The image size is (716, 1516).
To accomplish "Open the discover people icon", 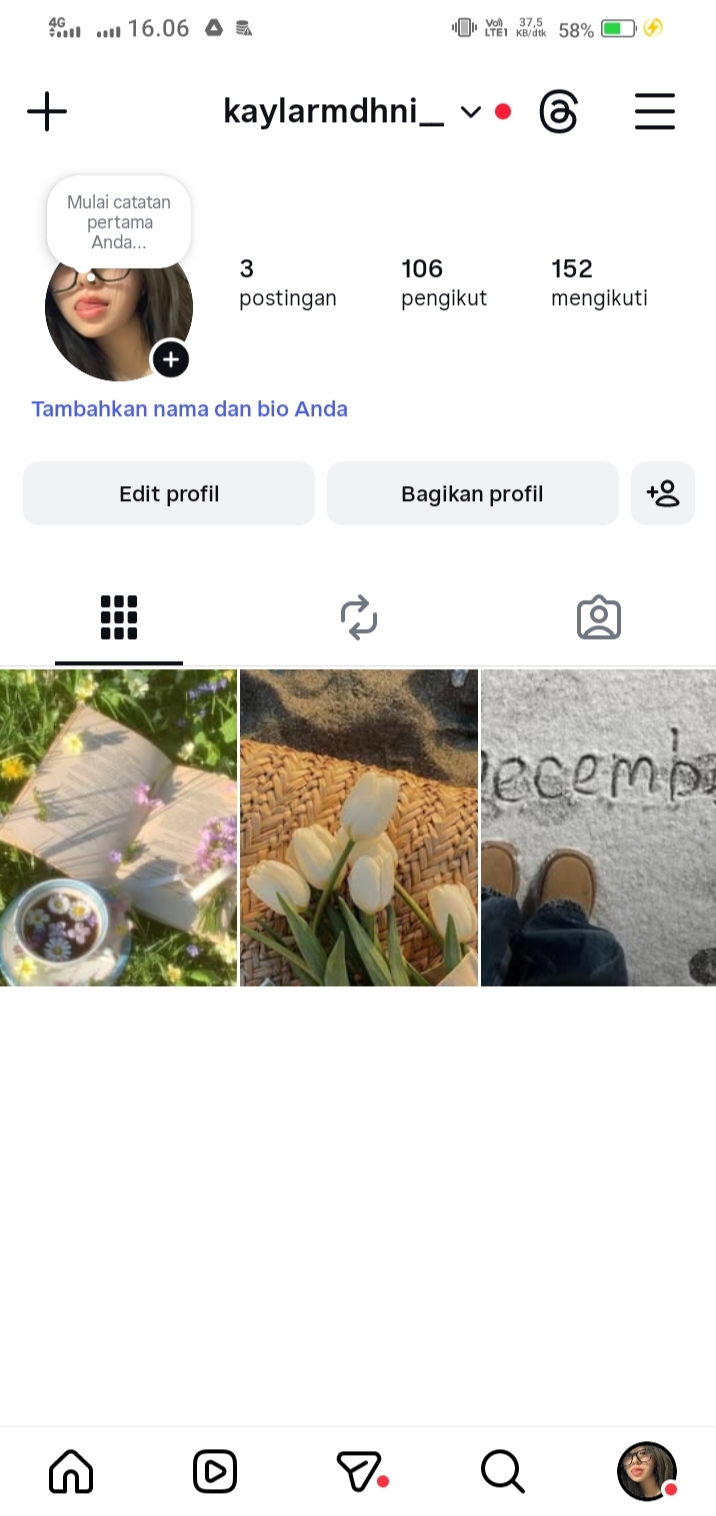I will 663,493.
